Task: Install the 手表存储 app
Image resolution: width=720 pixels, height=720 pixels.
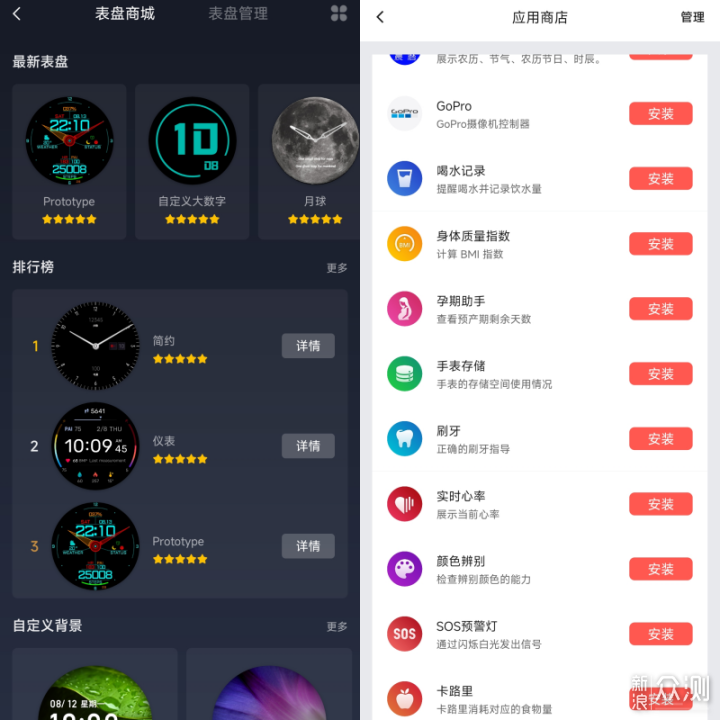Action: click(660, 374)
